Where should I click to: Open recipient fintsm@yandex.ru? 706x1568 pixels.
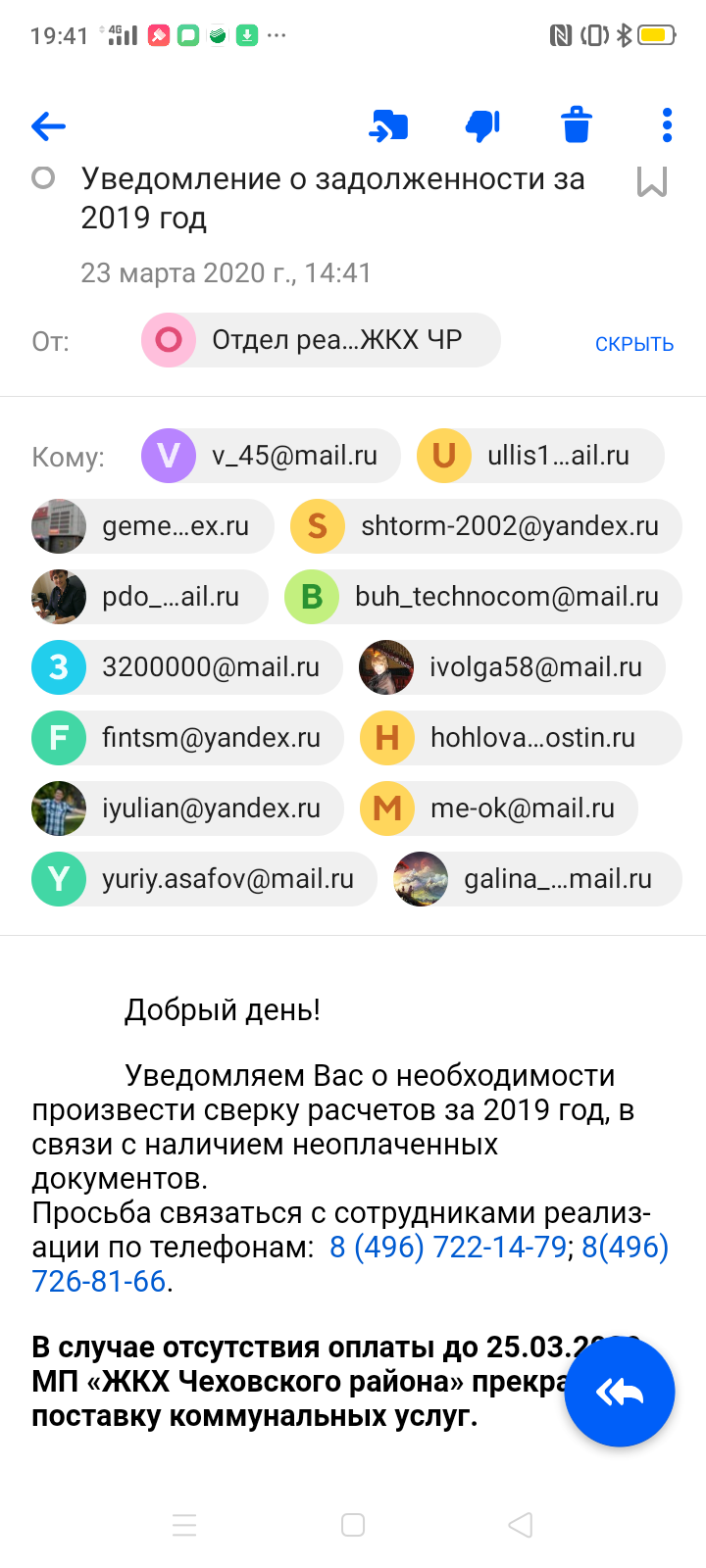click(x=186, y=738)
